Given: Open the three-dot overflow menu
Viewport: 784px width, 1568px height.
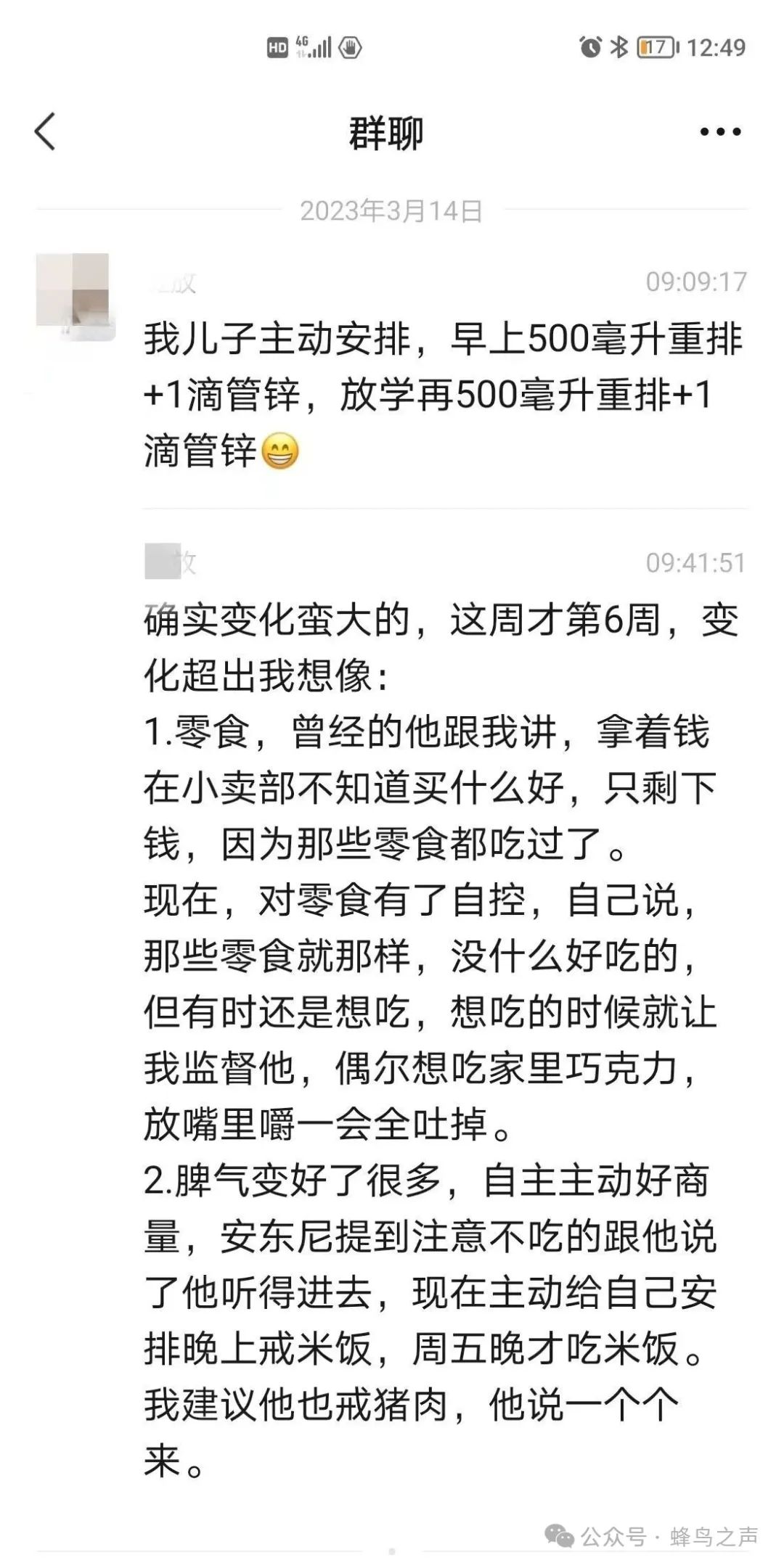Looking at the screenshot, I should (x=720, y=133).
